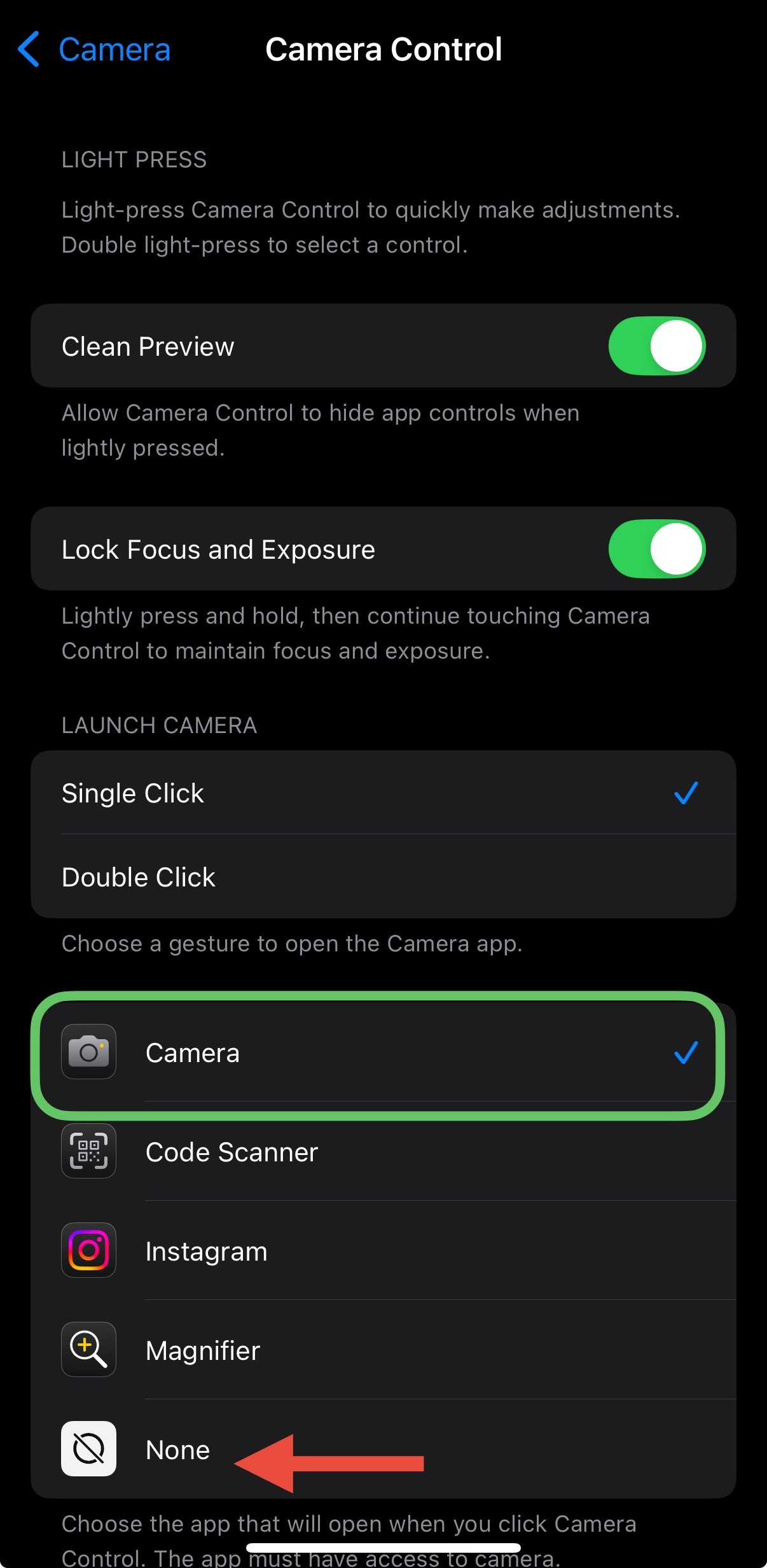The image size is (767, 1568).
Task: Toggle the Clean Preview switch
Action: (x=656, y=346)
